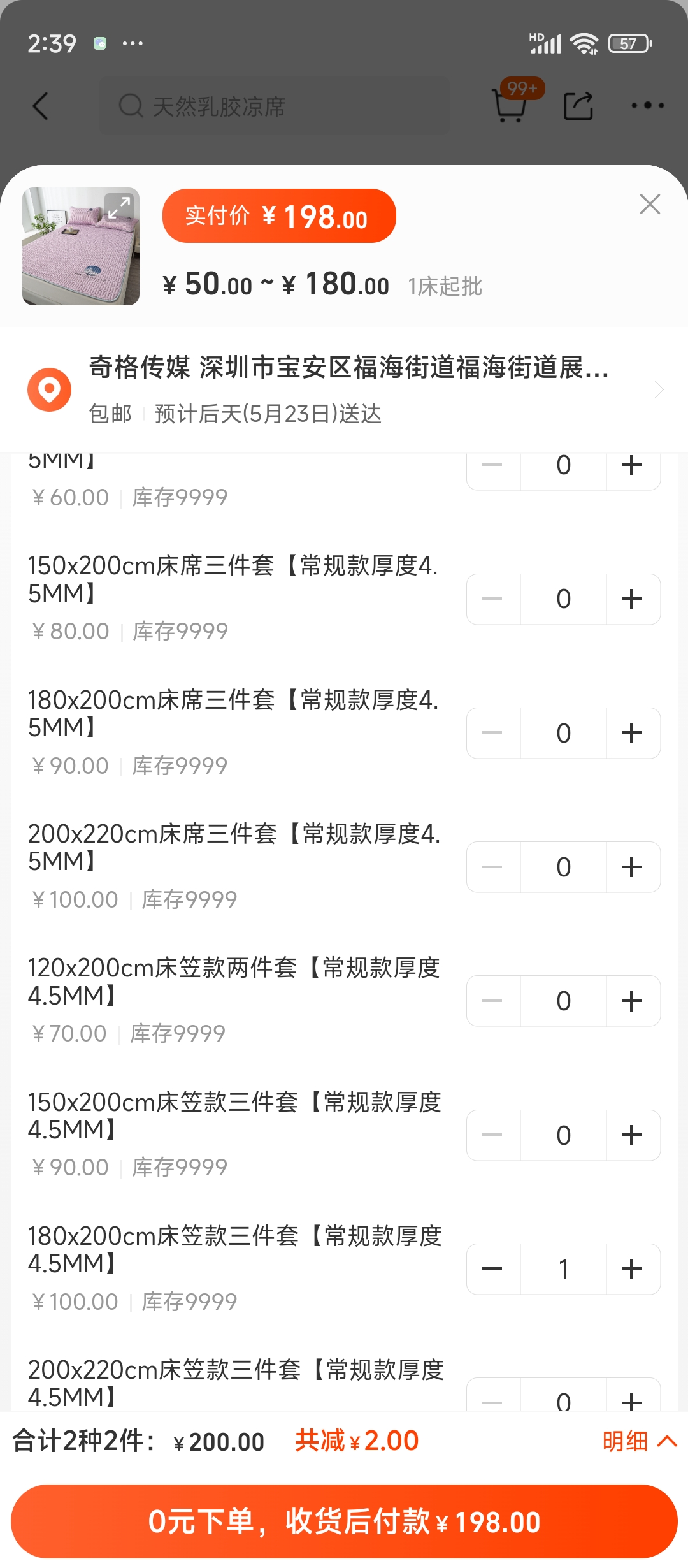The image size is (688, 1568).
Task: Share this product
Action: (578, 106)
